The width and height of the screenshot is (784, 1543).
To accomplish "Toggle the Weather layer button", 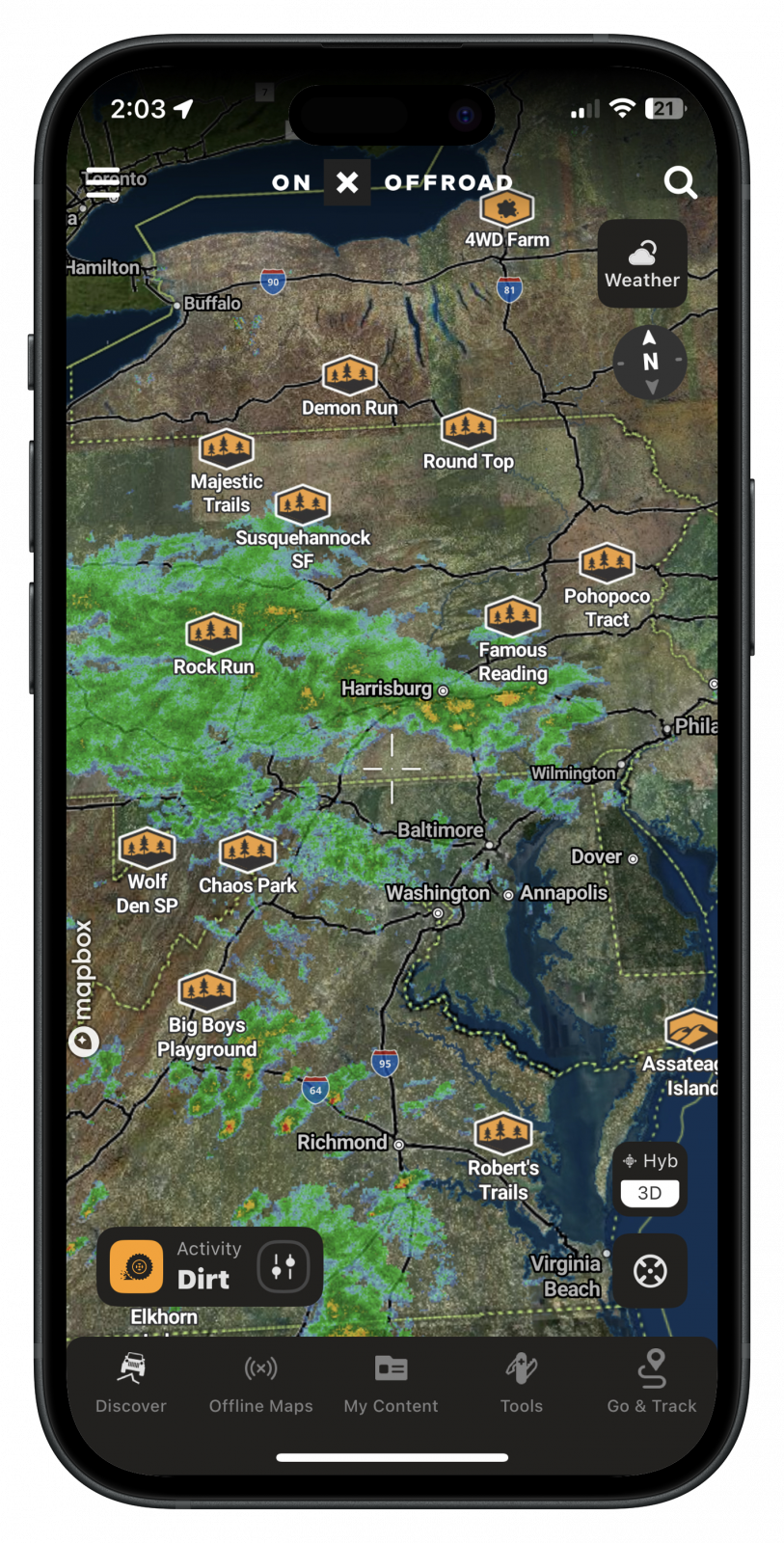I will coord(642,264).
